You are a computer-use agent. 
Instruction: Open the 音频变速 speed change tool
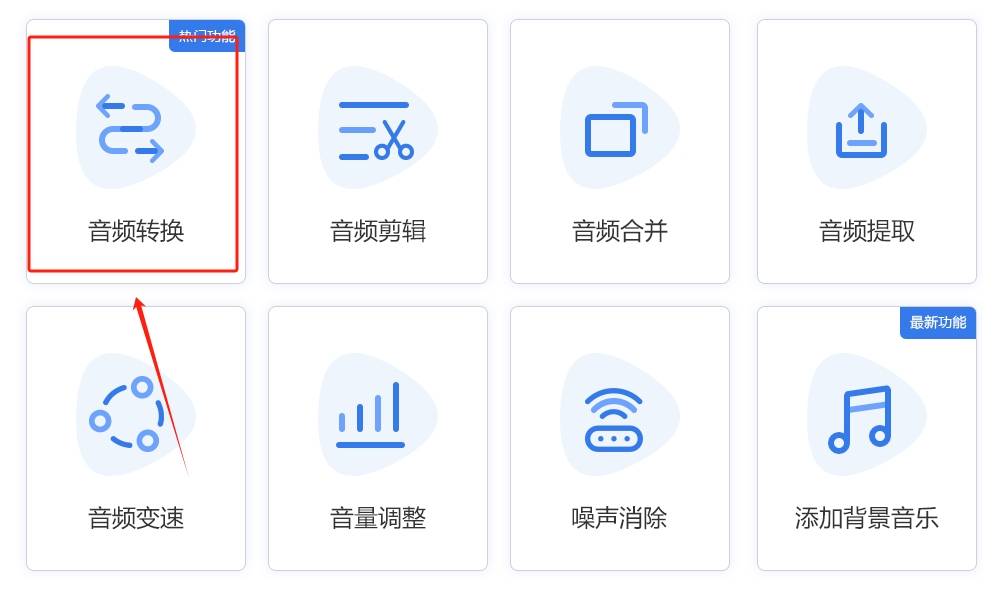coord(135,440)
